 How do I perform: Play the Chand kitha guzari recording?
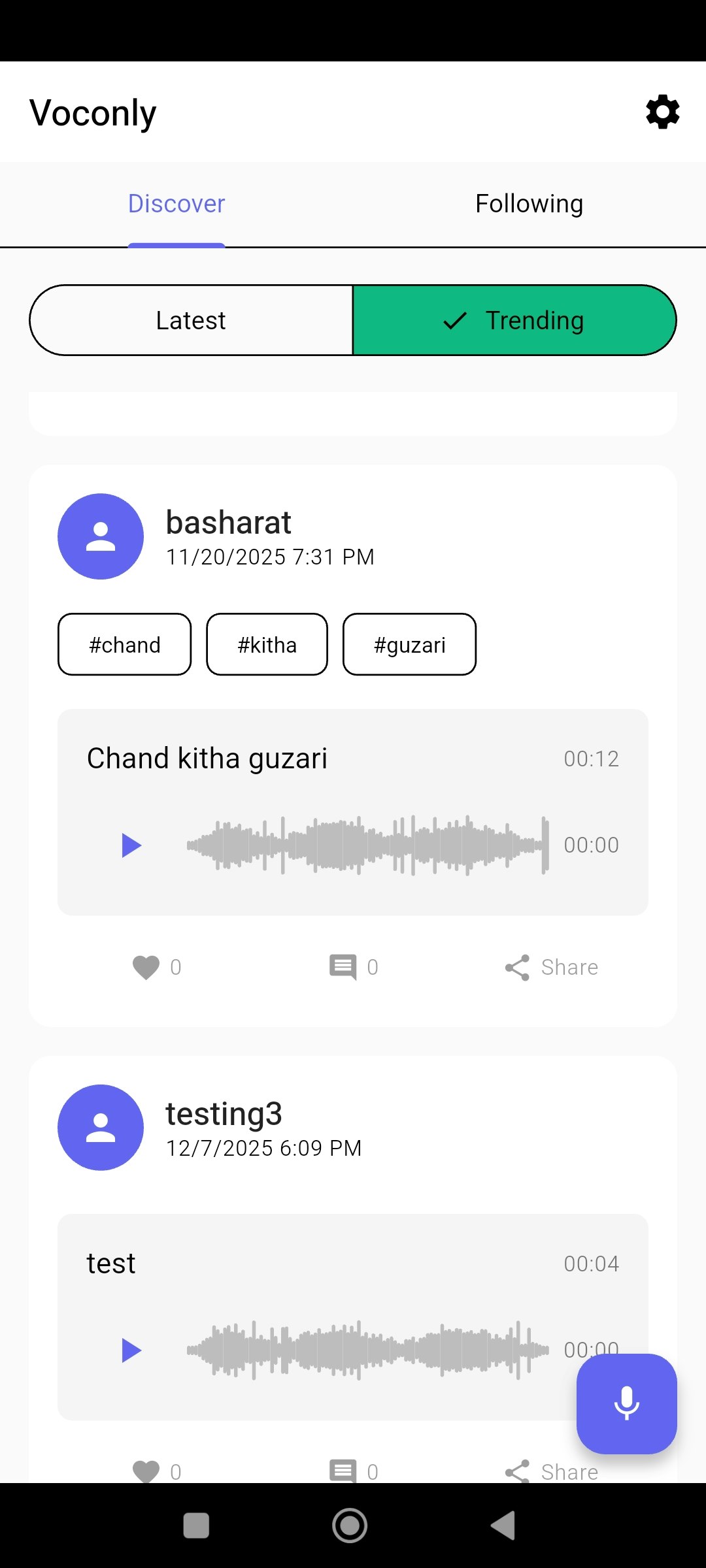(x=130, y=844)
